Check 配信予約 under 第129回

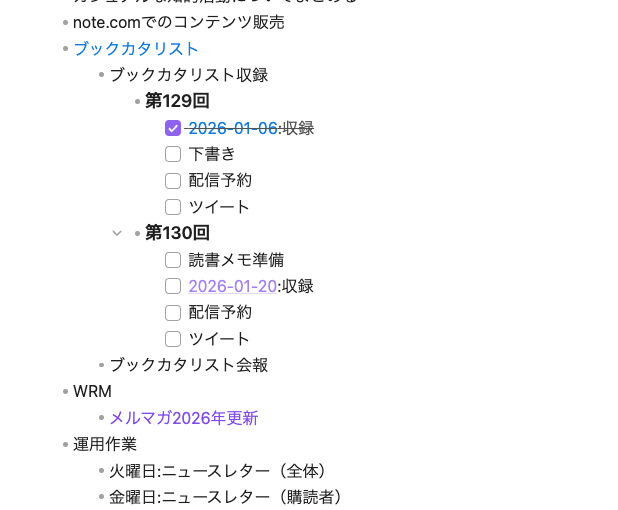point(173,181)
